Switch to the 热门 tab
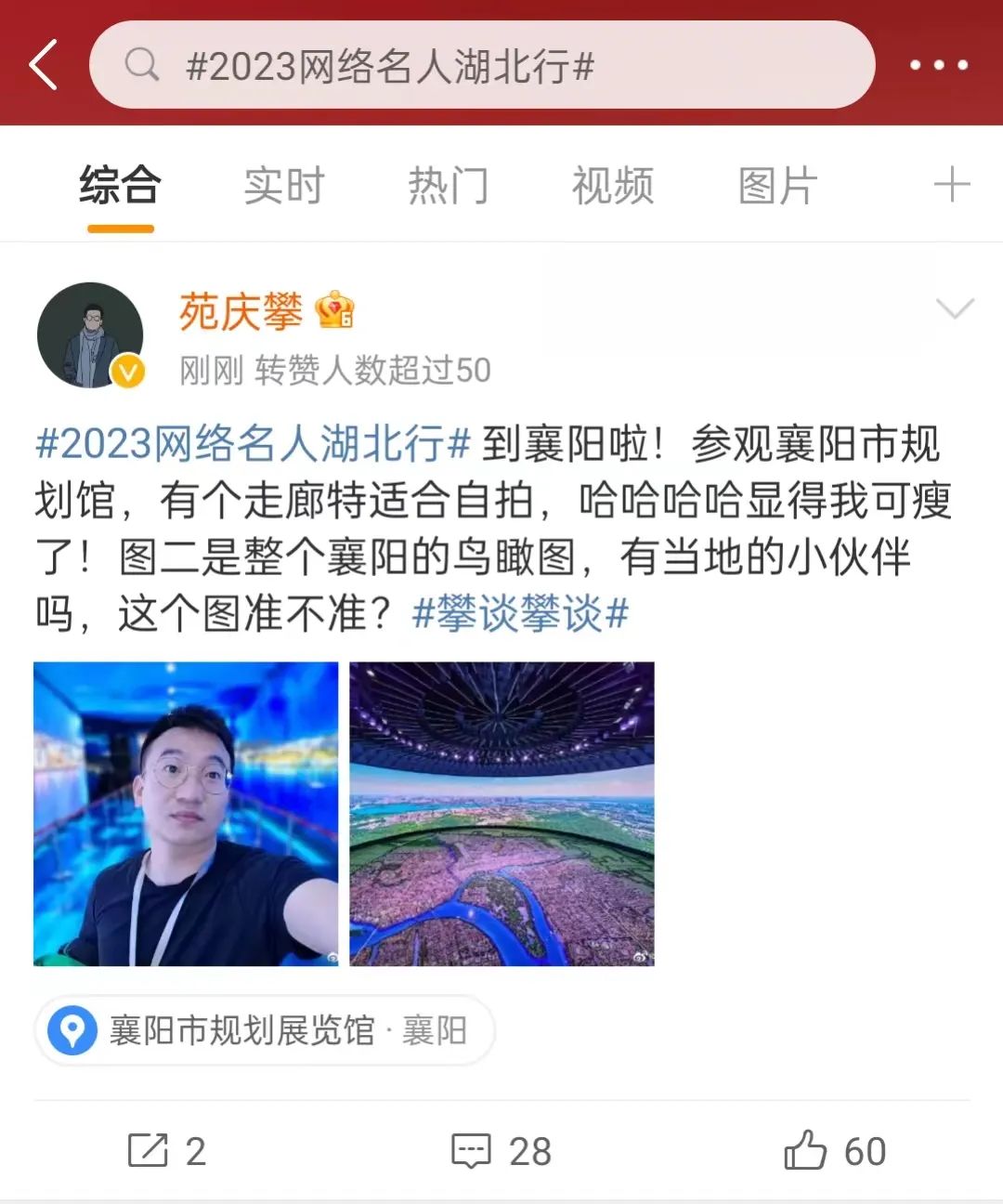The width and height of the screenshot is (1003, 1204). pos(448,186)
